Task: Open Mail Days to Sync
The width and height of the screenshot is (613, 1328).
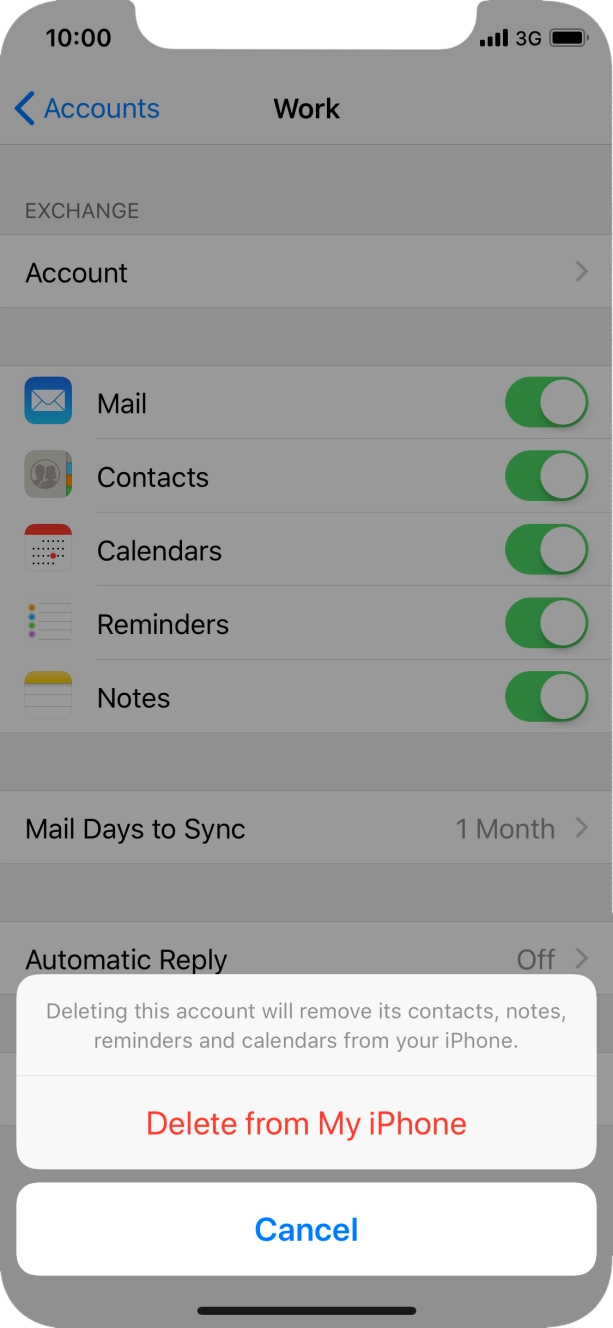Action: 306,828
